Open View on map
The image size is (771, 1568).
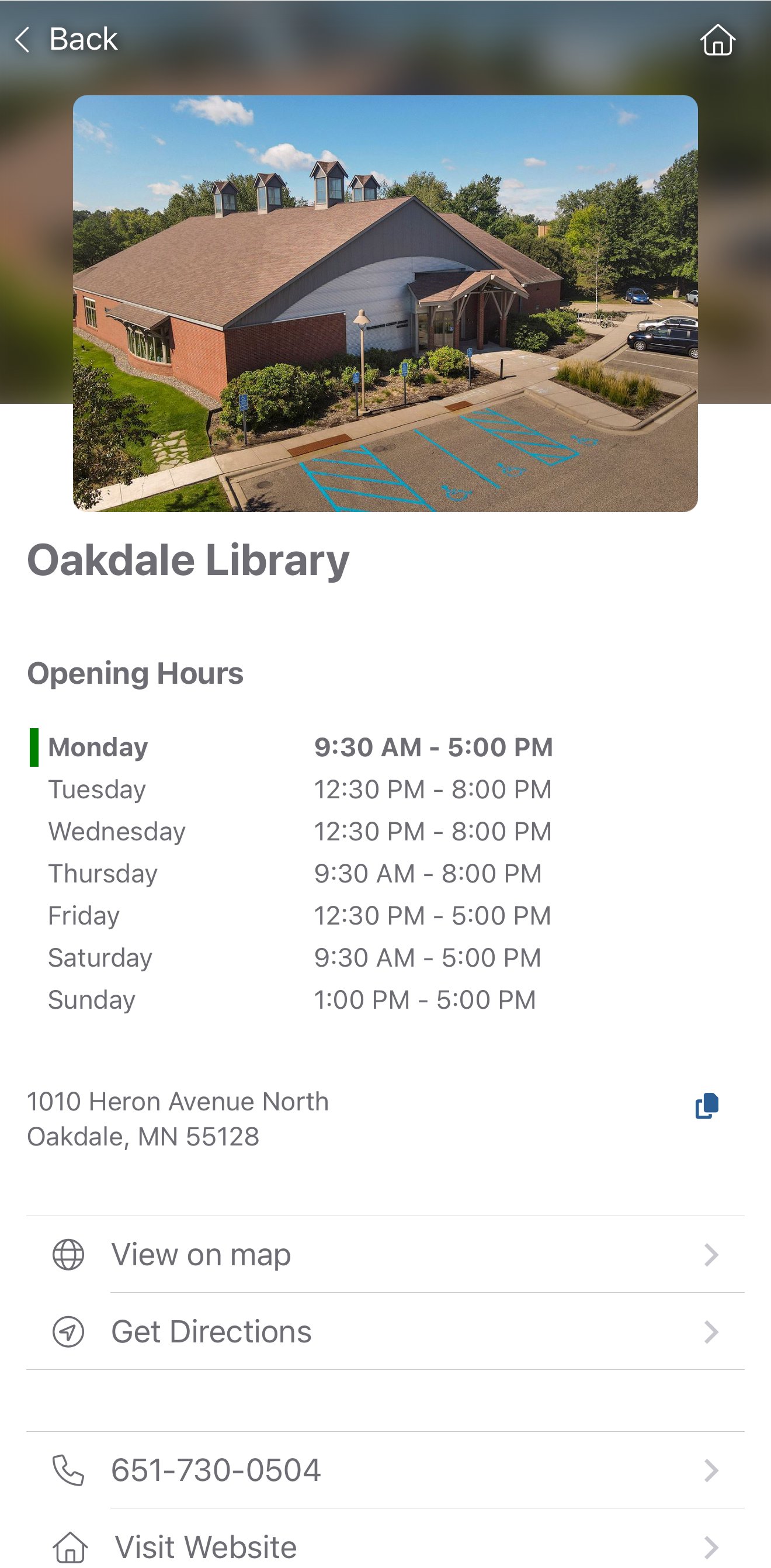(x=385, y=1255)
